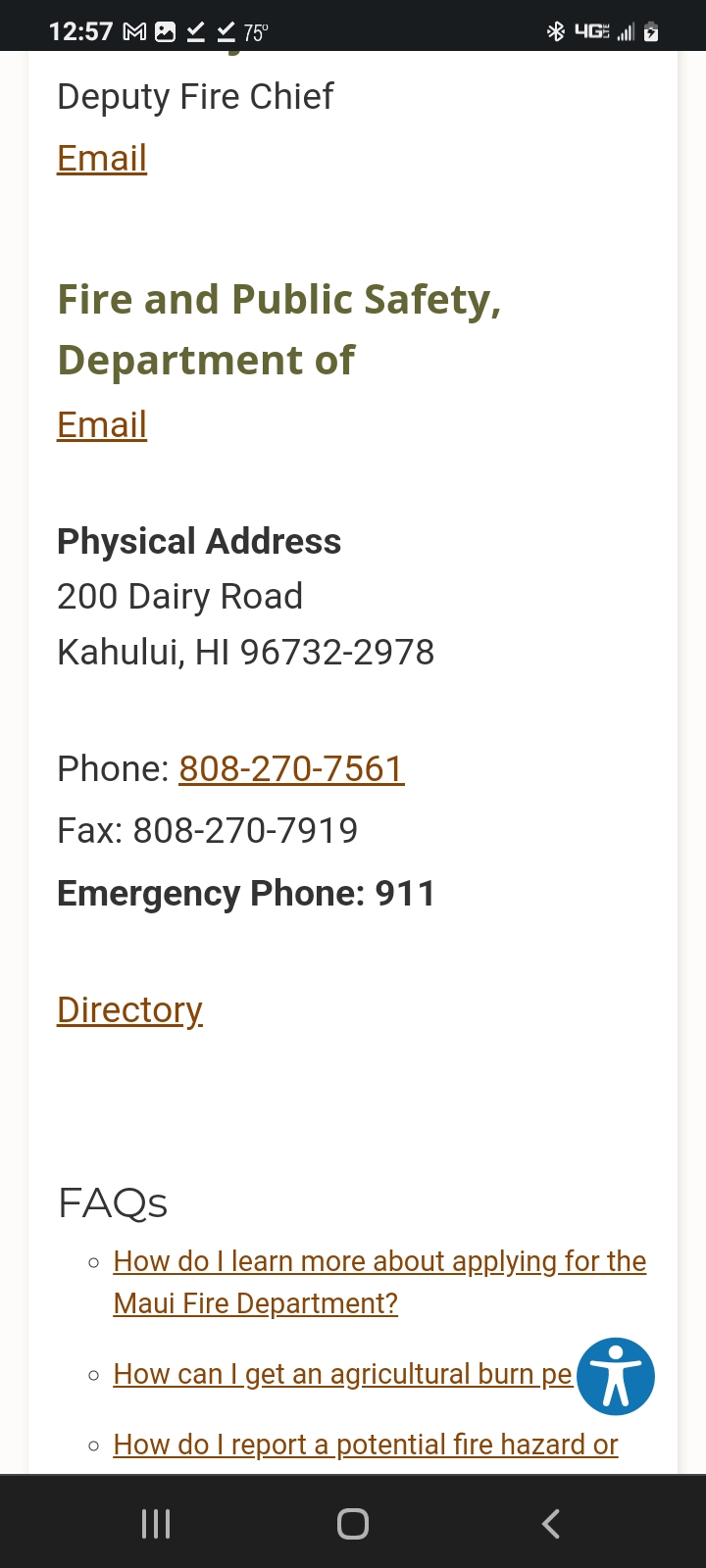Image resolution: width=706 pixels, height=1568 pixels.
Task: Go to the home screen
Action: [x=353, y=1524]
